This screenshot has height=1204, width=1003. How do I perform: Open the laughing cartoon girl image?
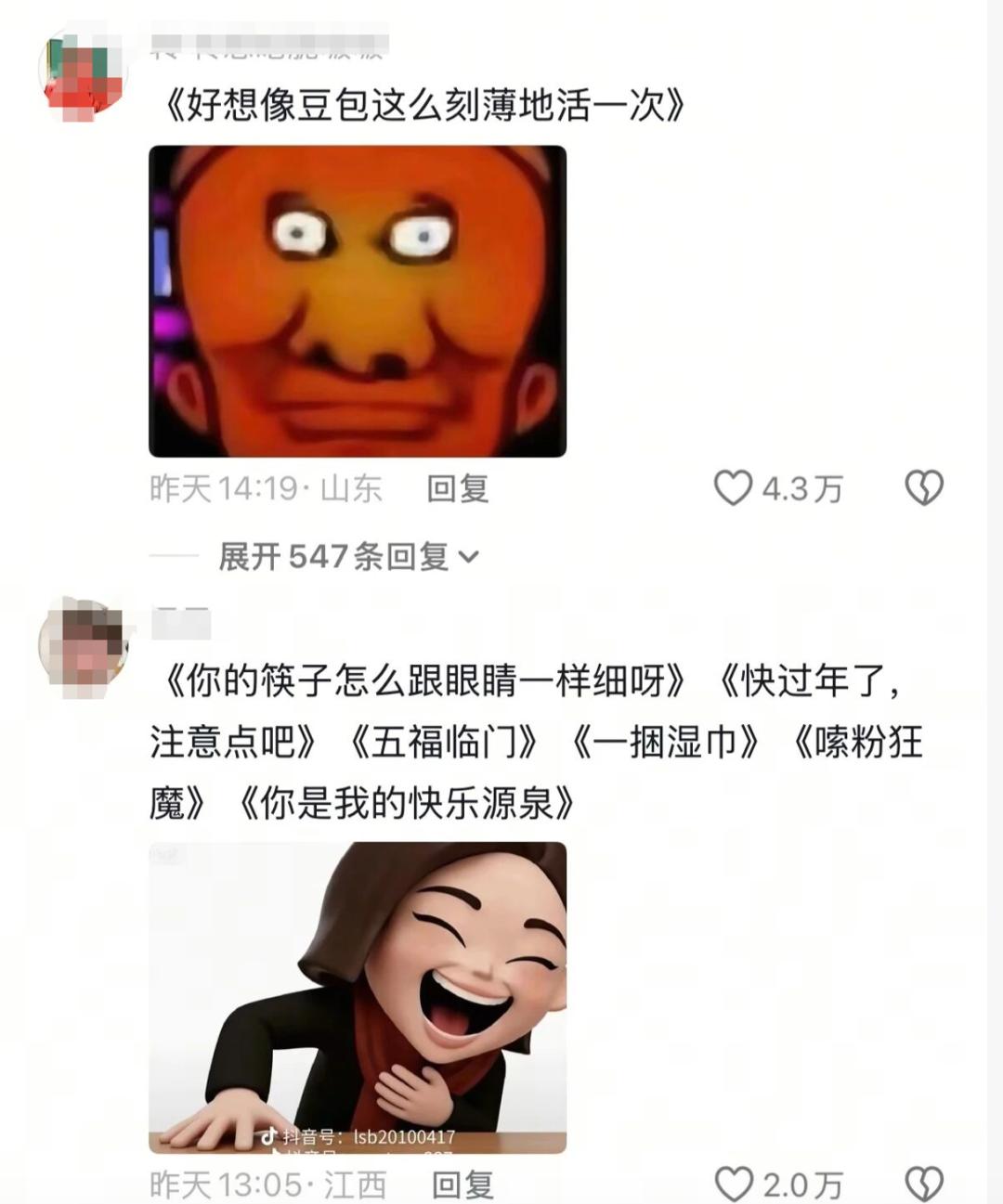tap(358, 998)
